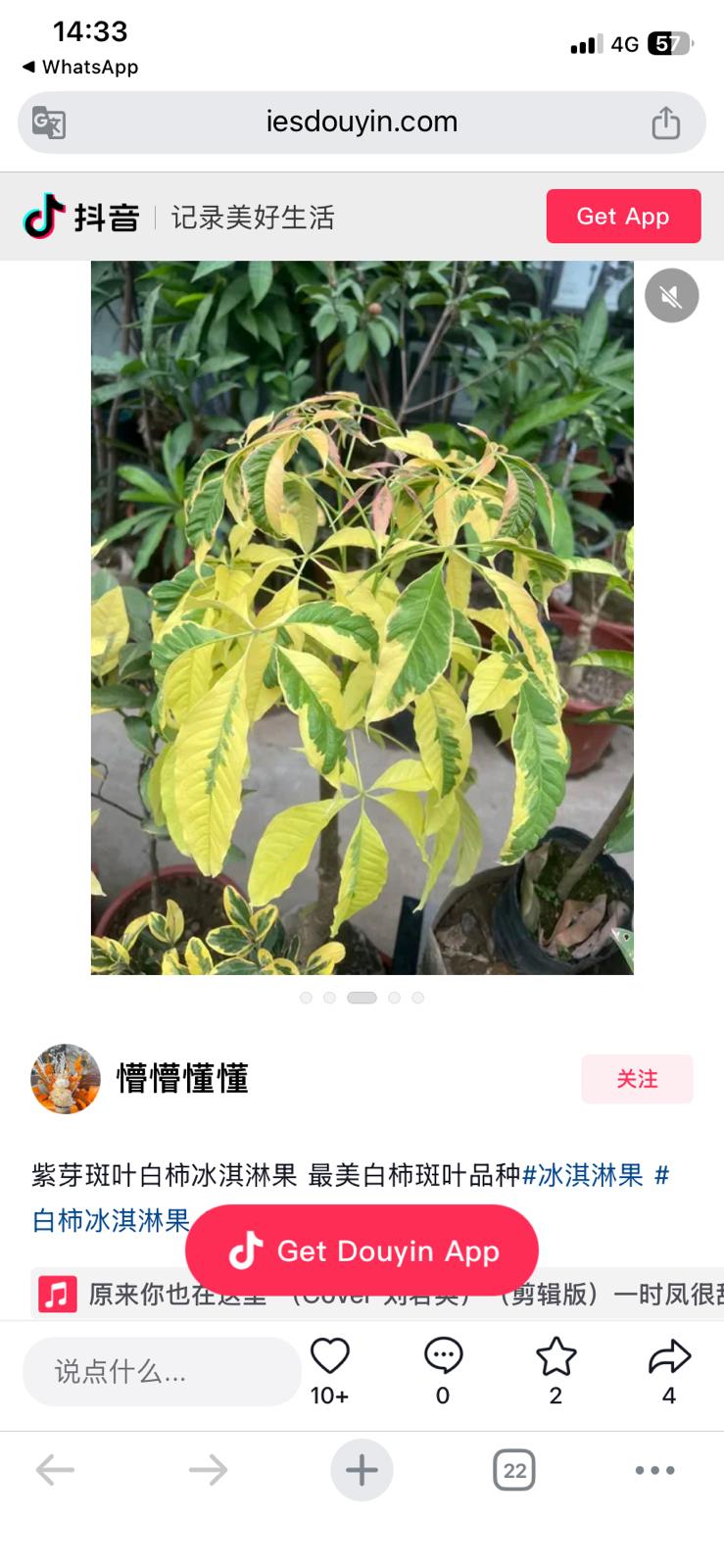Open the creator's profile avatar
724x1568 pixels.
click(66, 1079)
